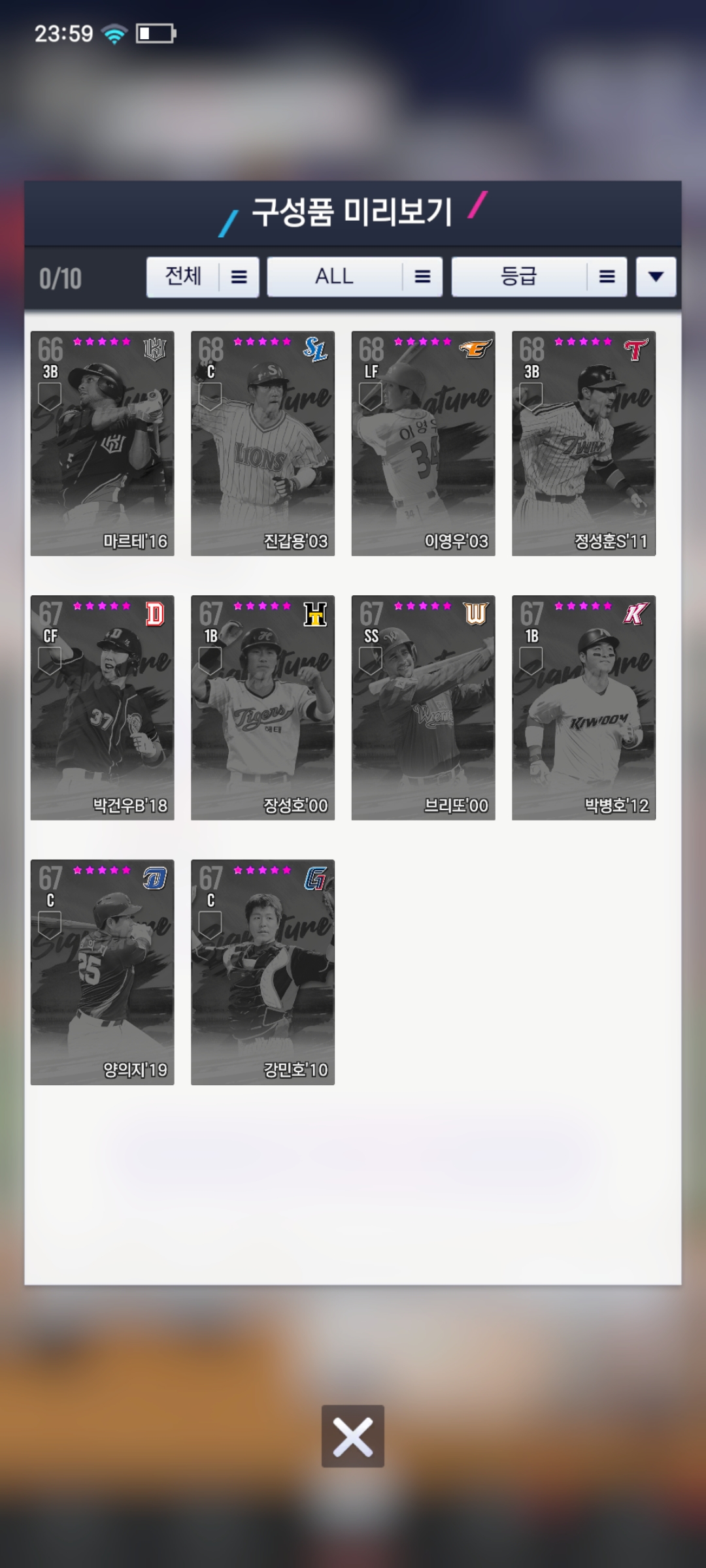The width and height of the screenshot is (706, 1568).
Task: Select the 마르테'16 player card
Action: (103, 444)
